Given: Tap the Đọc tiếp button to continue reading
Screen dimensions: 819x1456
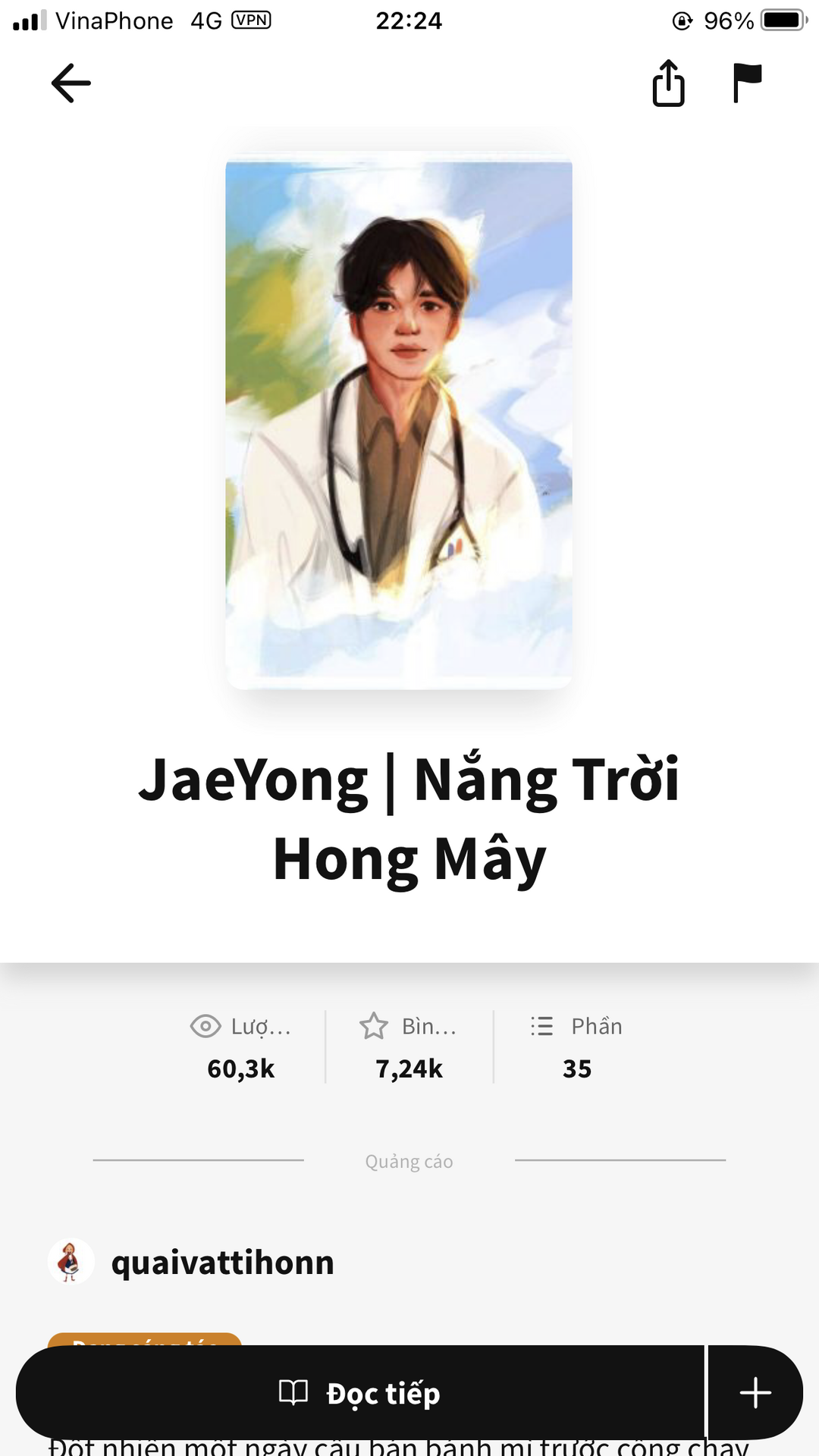Looking at the screenshot, I should point(360,1393).
